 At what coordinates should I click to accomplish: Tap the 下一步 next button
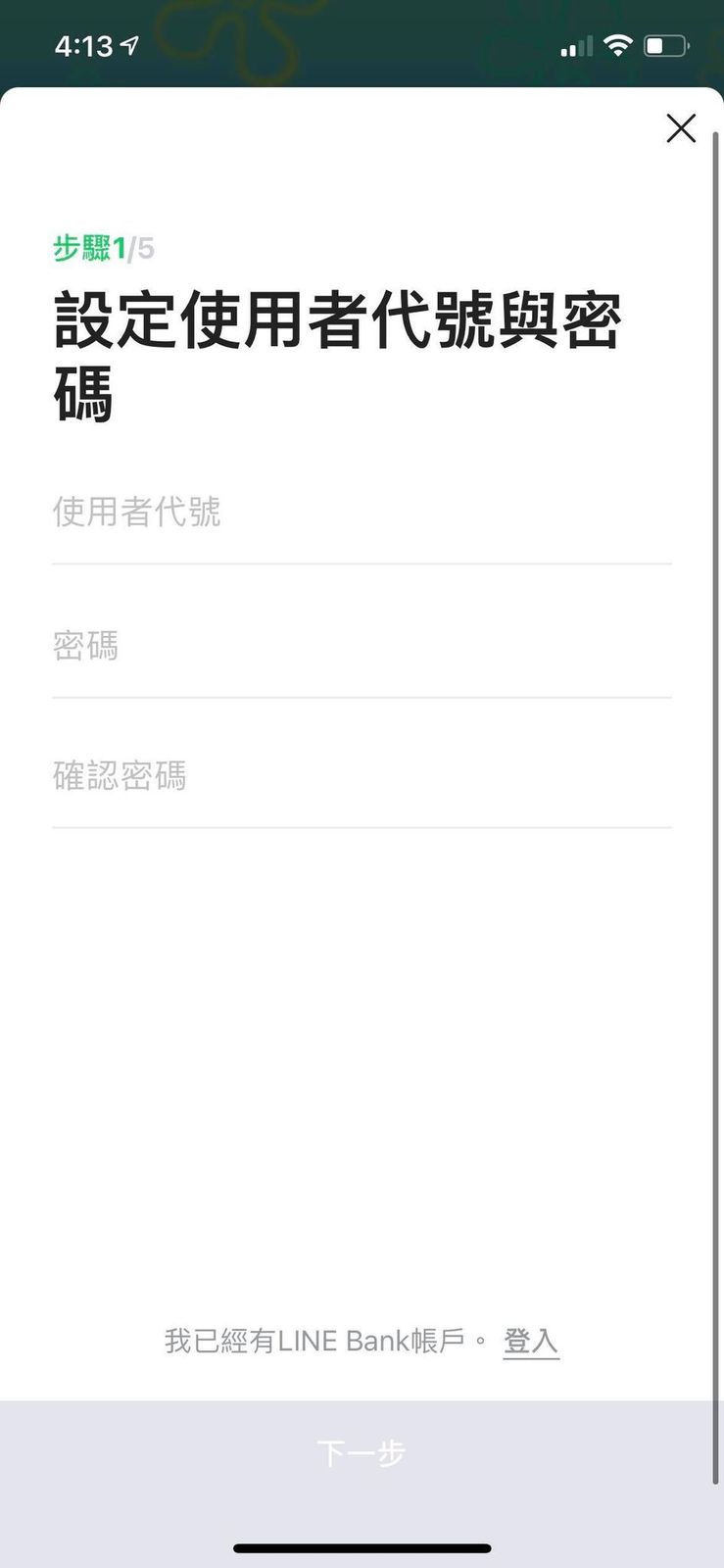tap(362, 1452)
